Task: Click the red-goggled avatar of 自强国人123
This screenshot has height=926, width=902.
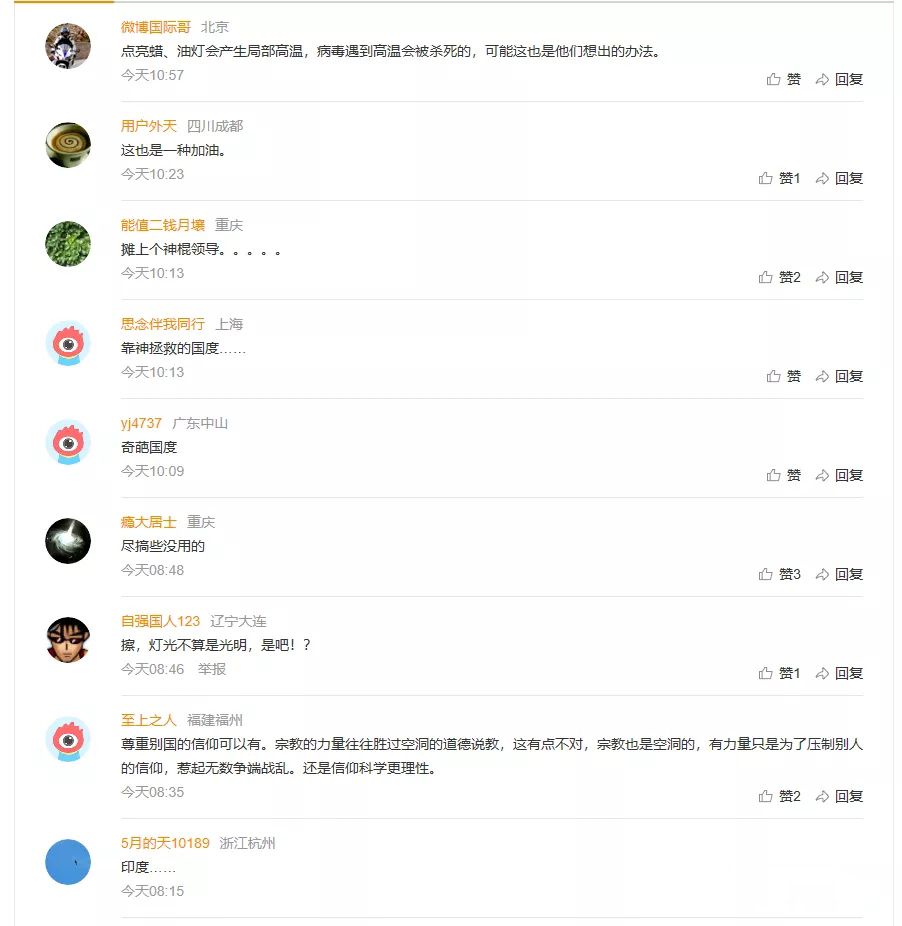Action: pos(67,640)
